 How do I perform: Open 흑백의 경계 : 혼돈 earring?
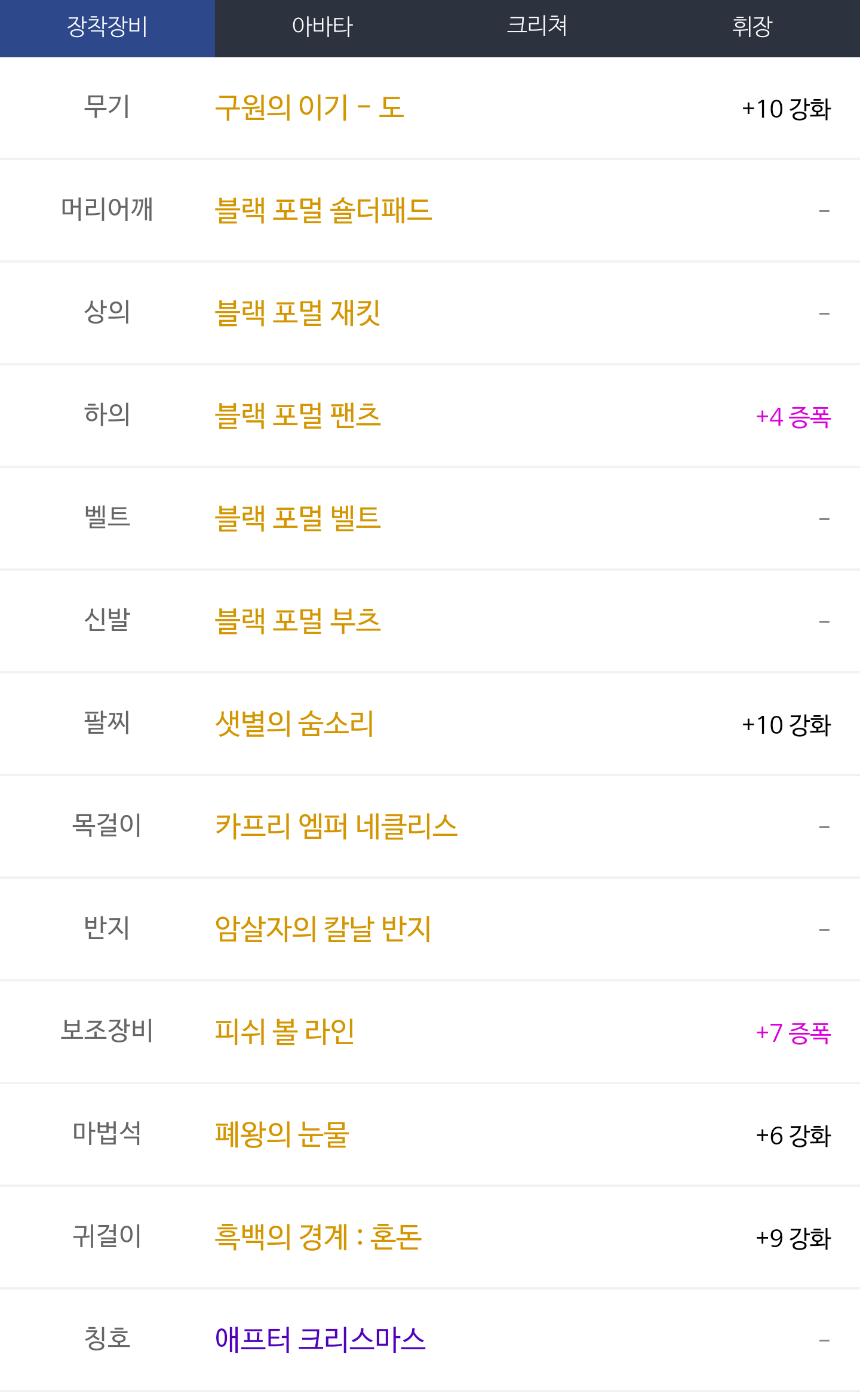pos(318,1238)
